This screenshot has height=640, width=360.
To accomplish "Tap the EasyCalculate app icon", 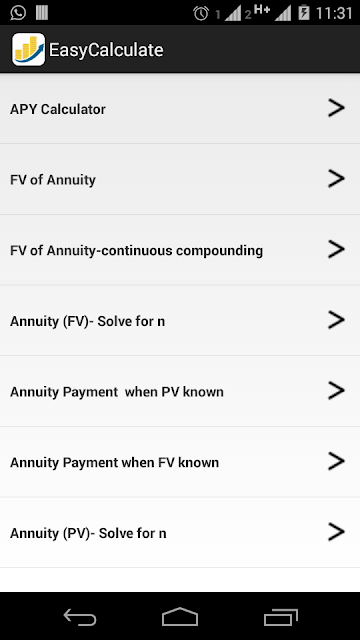I will [x=28, y=49].
